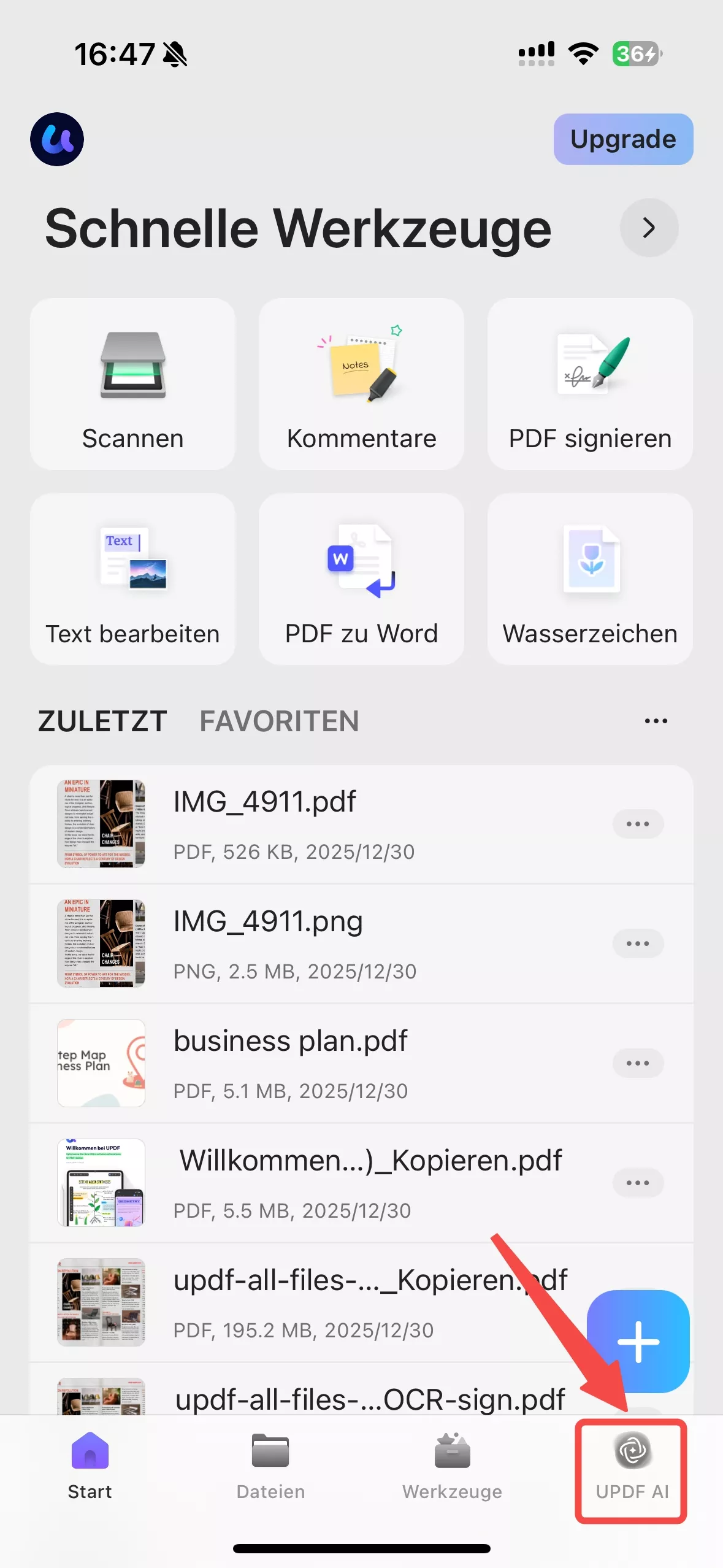Add a new file with the plus button

tap(638, 1342)
